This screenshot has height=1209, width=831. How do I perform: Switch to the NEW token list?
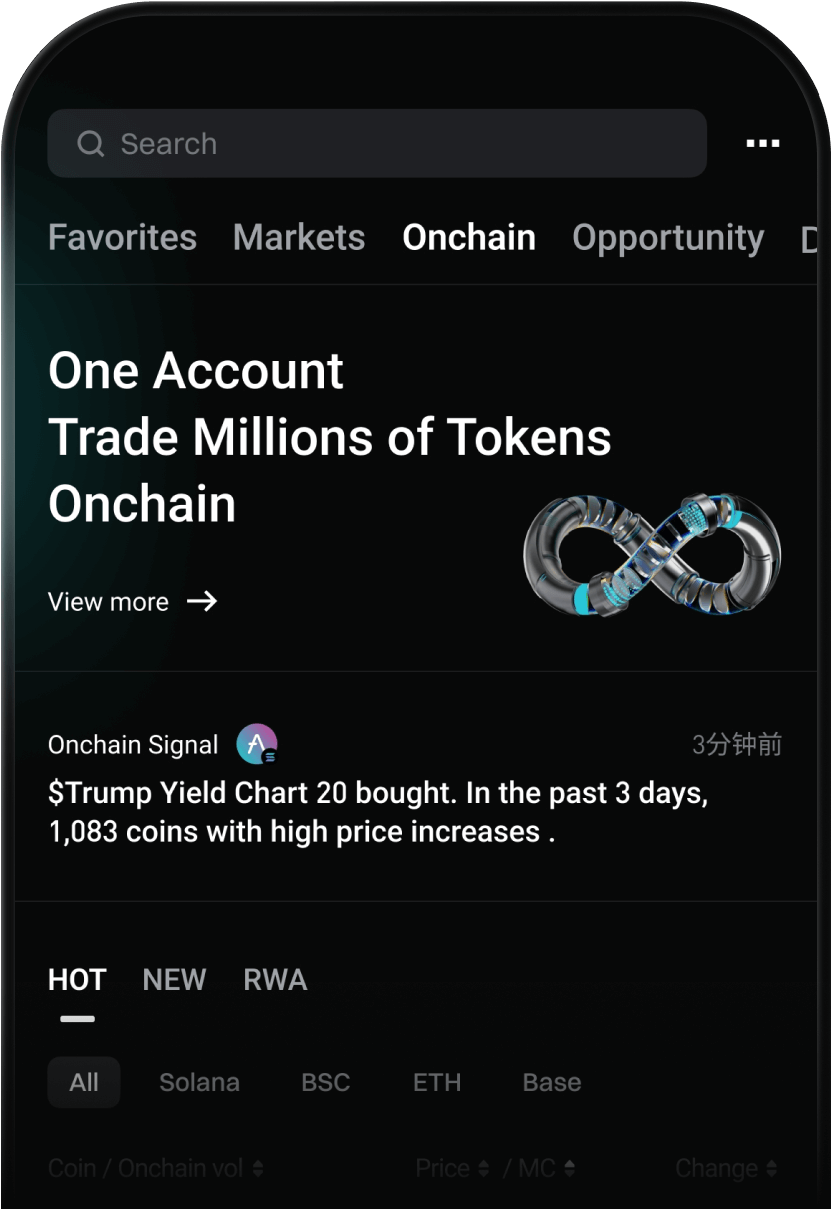174,980
